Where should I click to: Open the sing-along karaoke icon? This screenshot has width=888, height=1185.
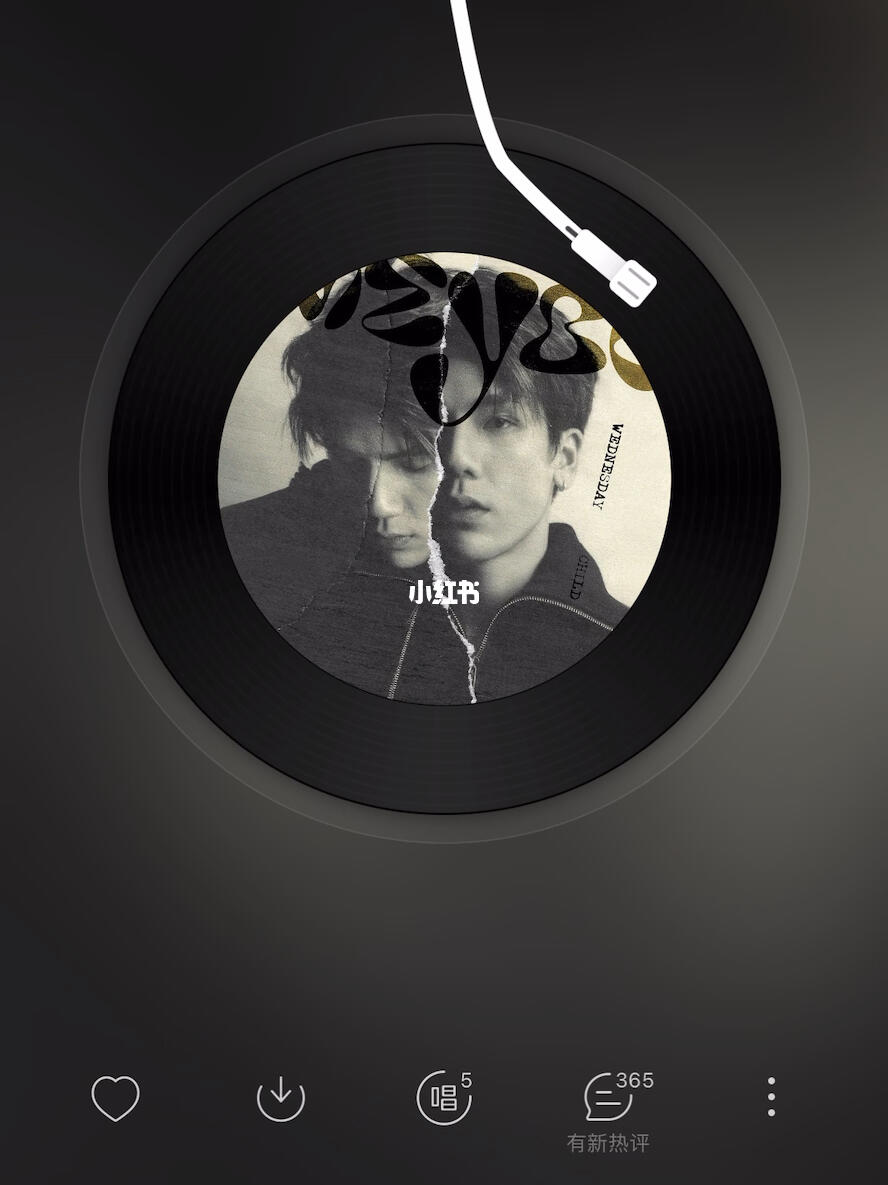pos(443,1098)
